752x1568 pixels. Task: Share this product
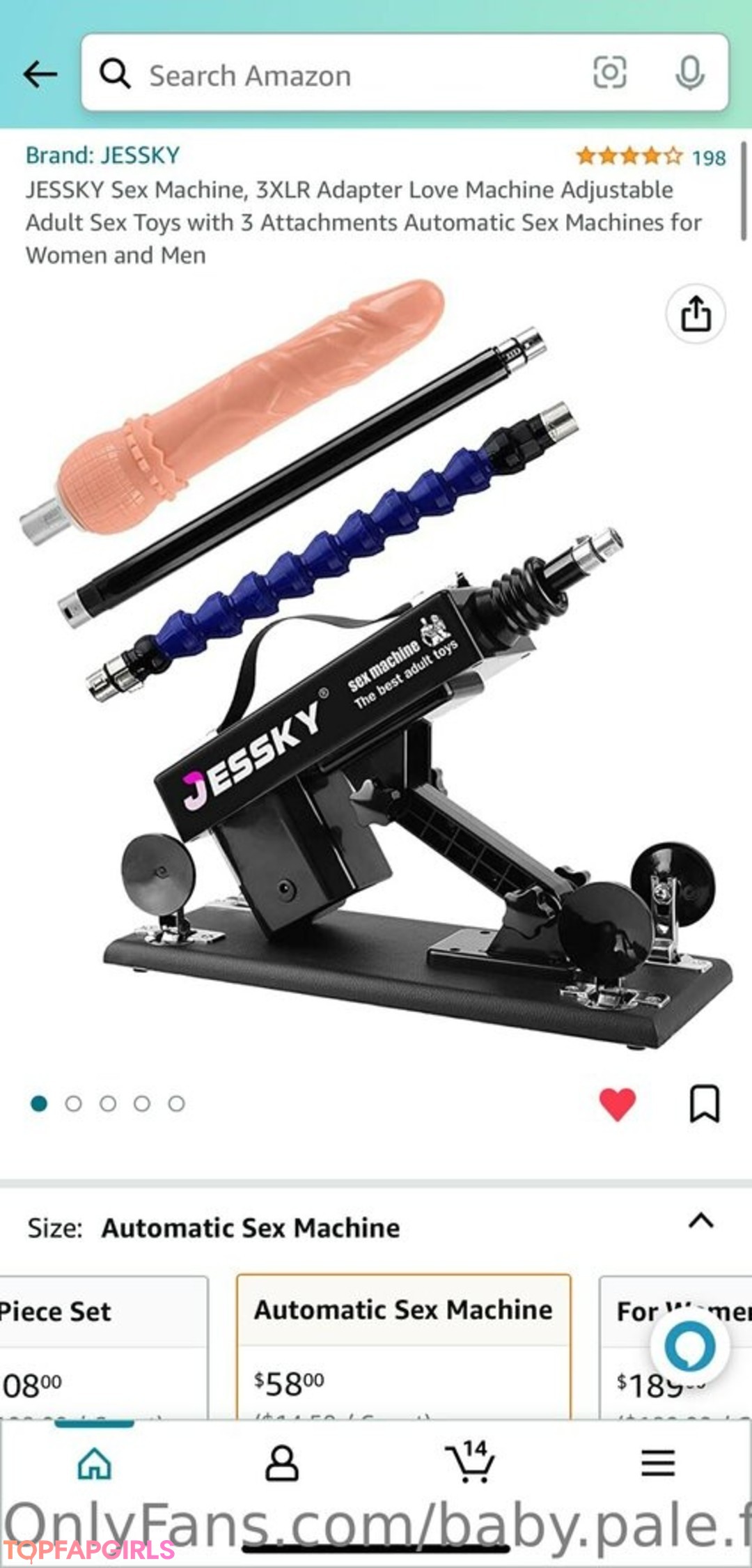click(x=696, y=313)
